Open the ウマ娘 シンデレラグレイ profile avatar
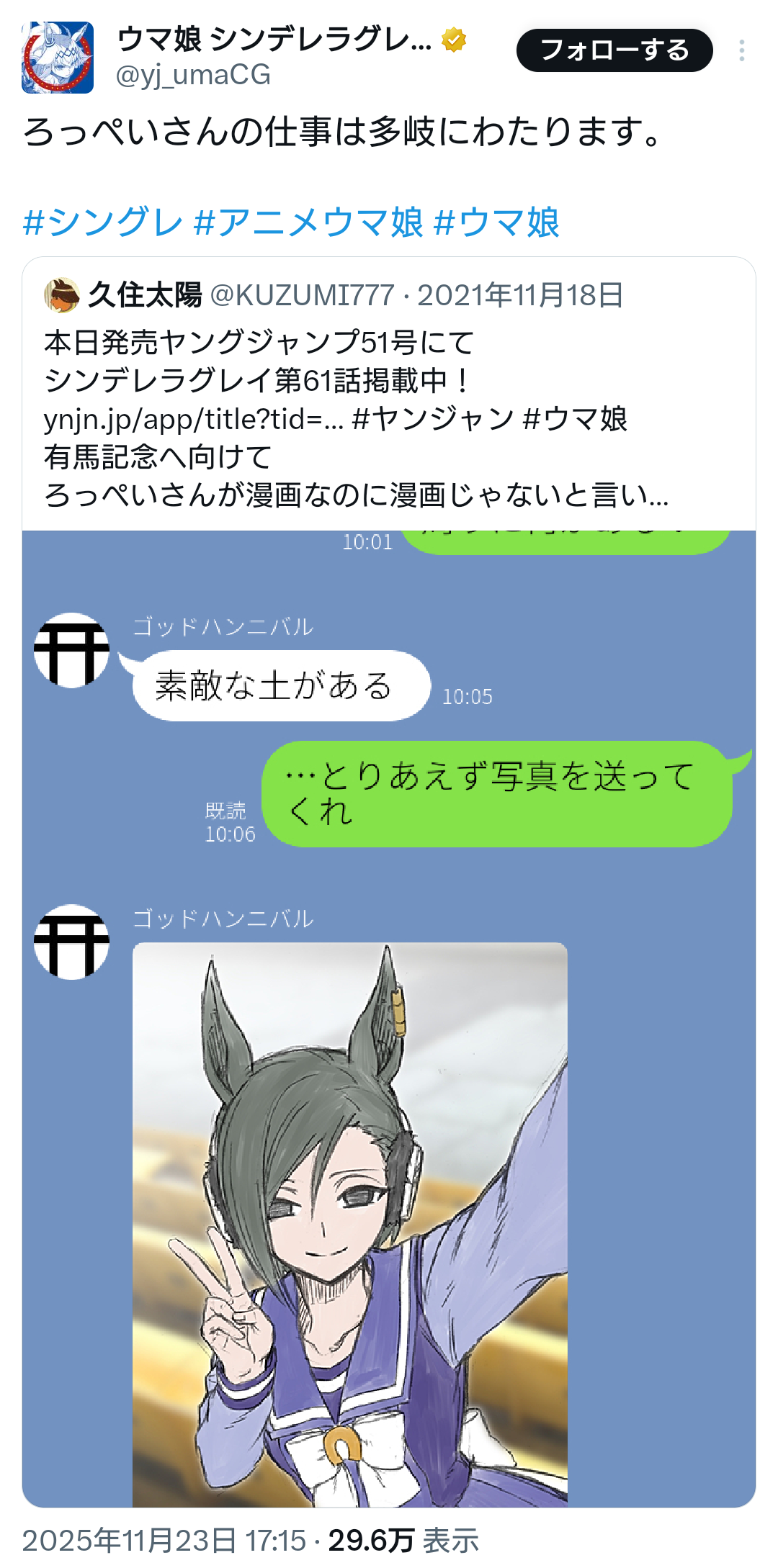This screenshot has width=778, height=1568. coord(58,58)
